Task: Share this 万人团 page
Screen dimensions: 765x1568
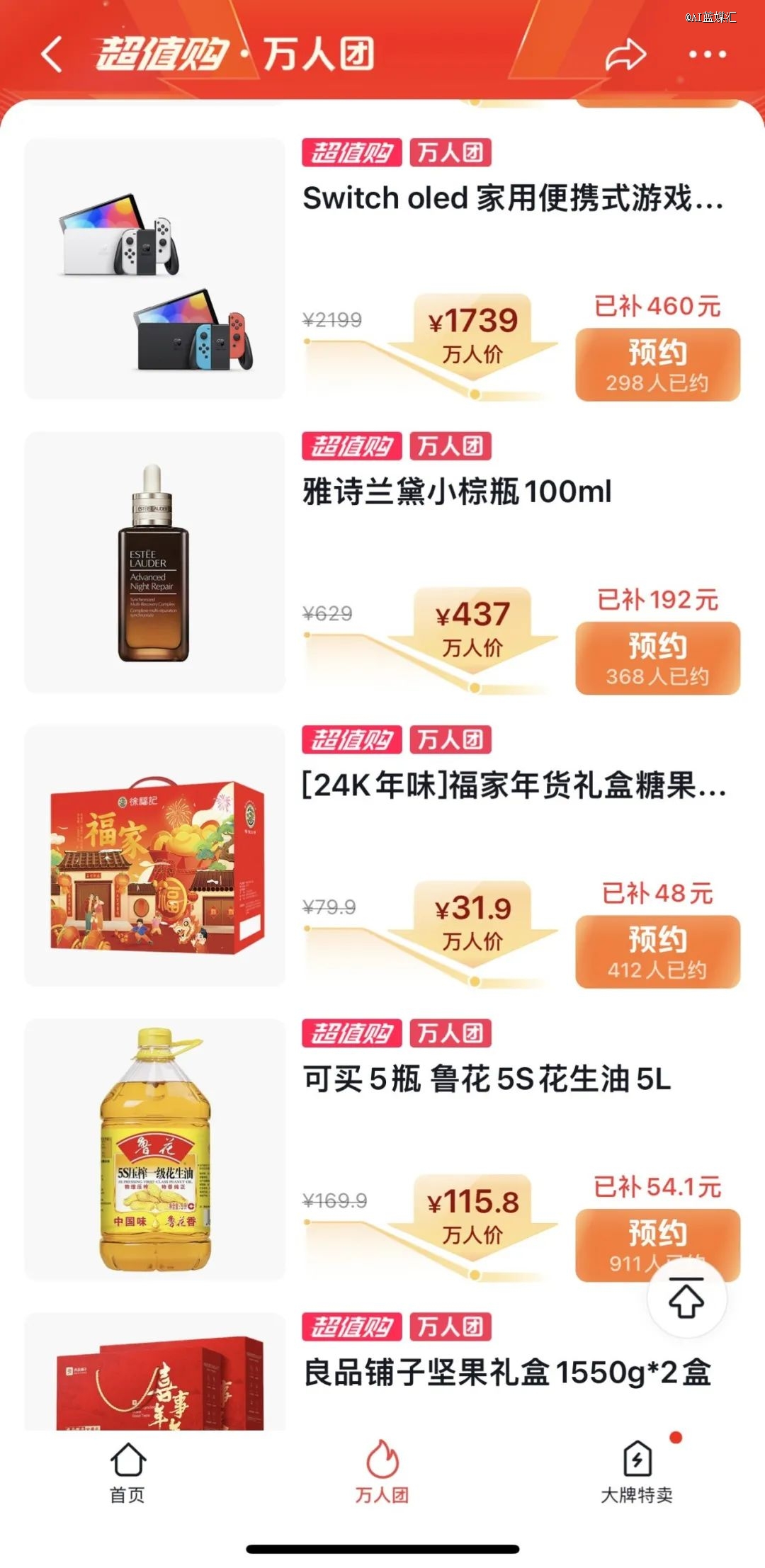Action: point(625,55)
